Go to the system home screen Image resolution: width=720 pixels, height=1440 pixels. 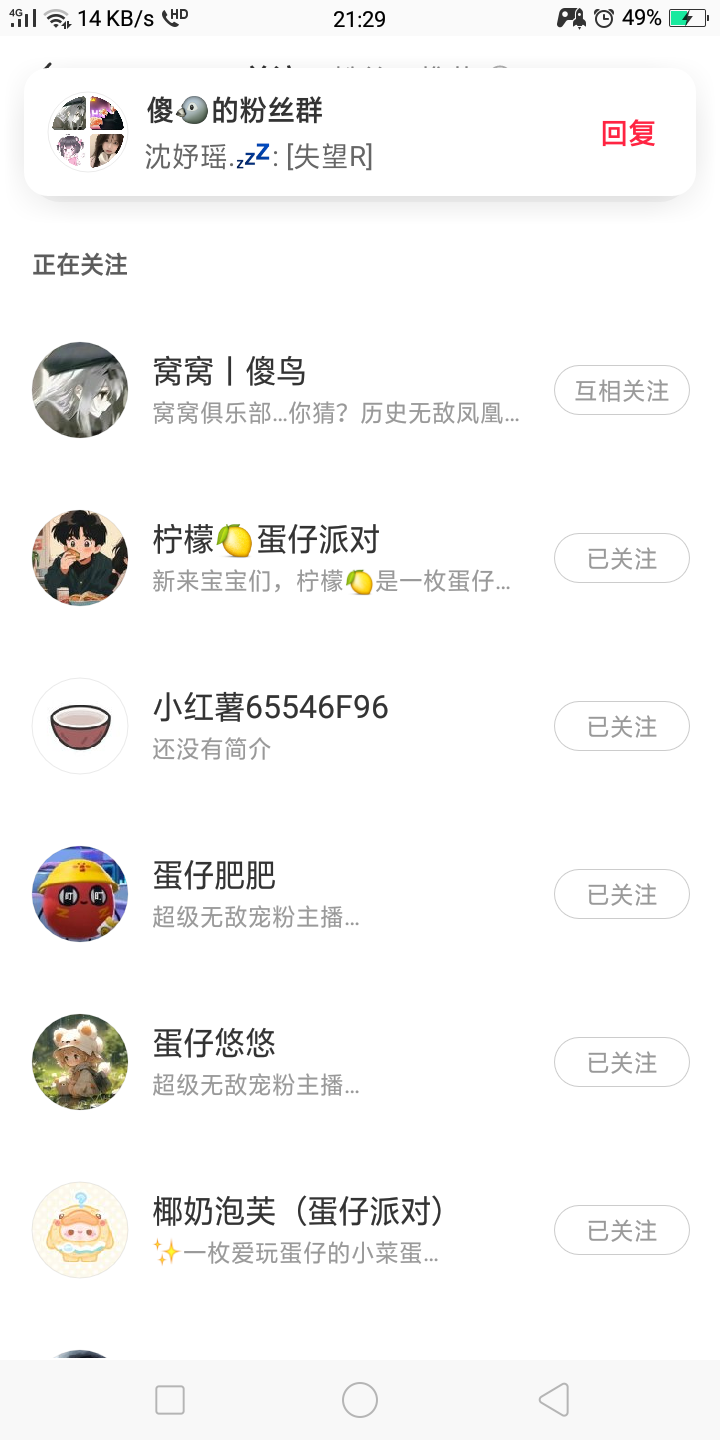pos(360,1400)
